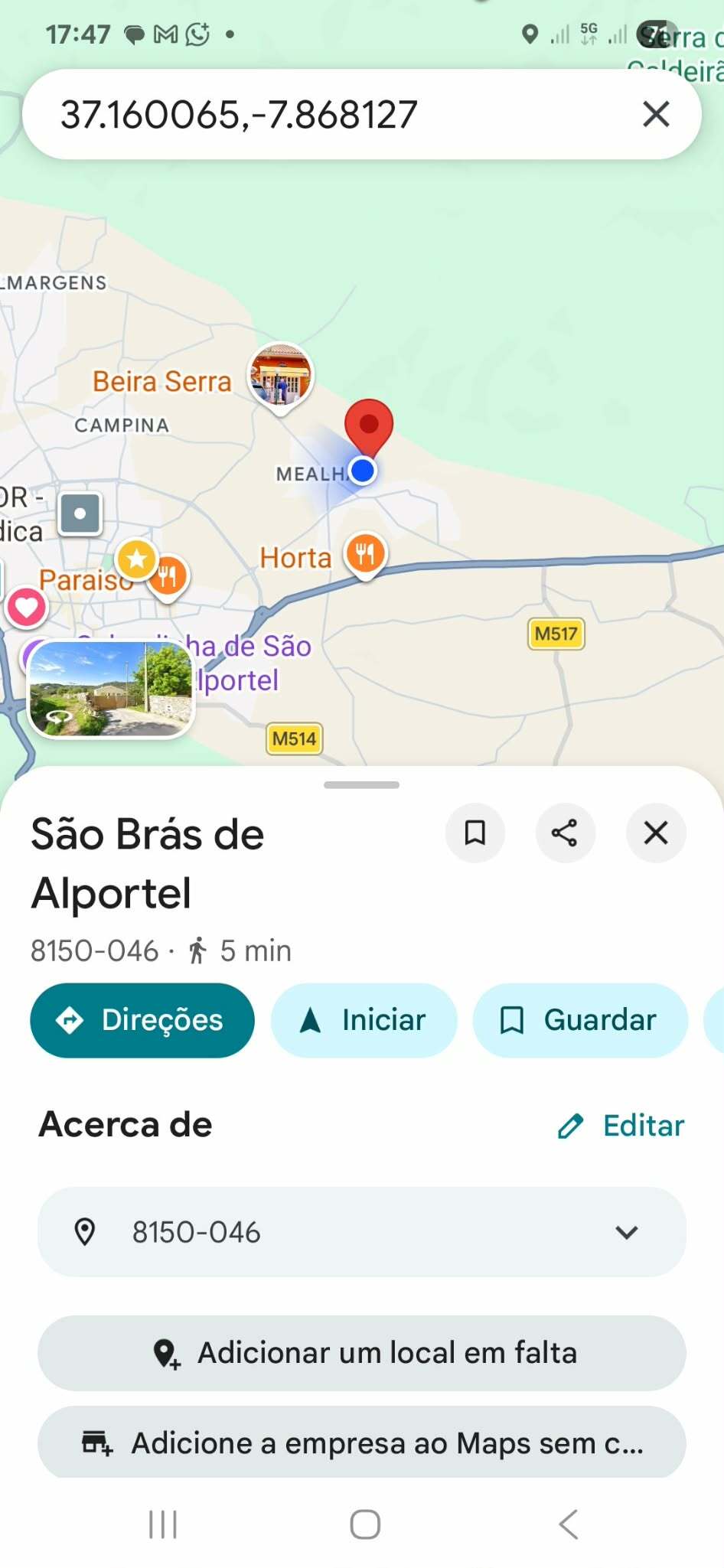Share this location
Viewport: 724px width, 1568px height.
(x=565, y=833)
